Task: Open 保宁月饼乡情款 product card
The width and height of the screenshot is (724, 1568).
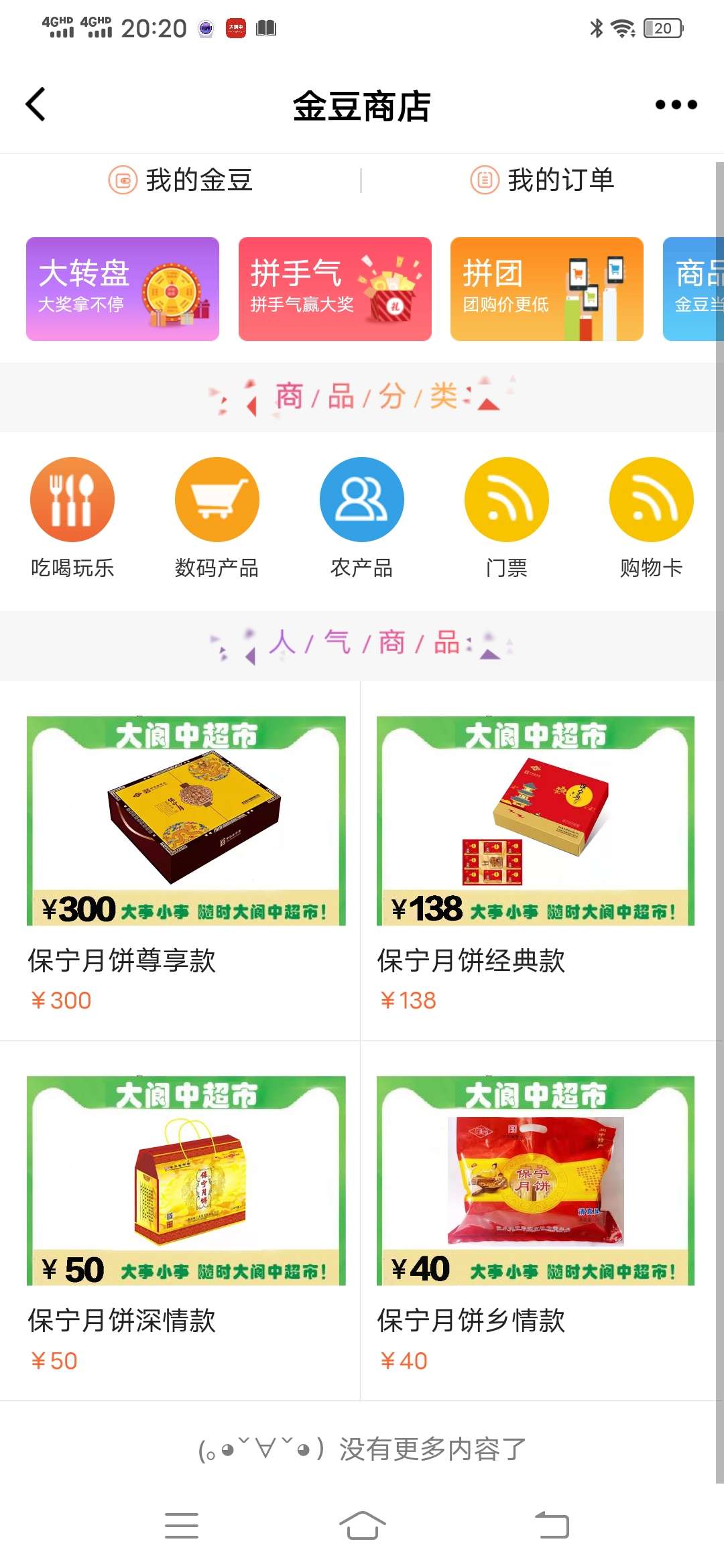Action: point(535,1220)
